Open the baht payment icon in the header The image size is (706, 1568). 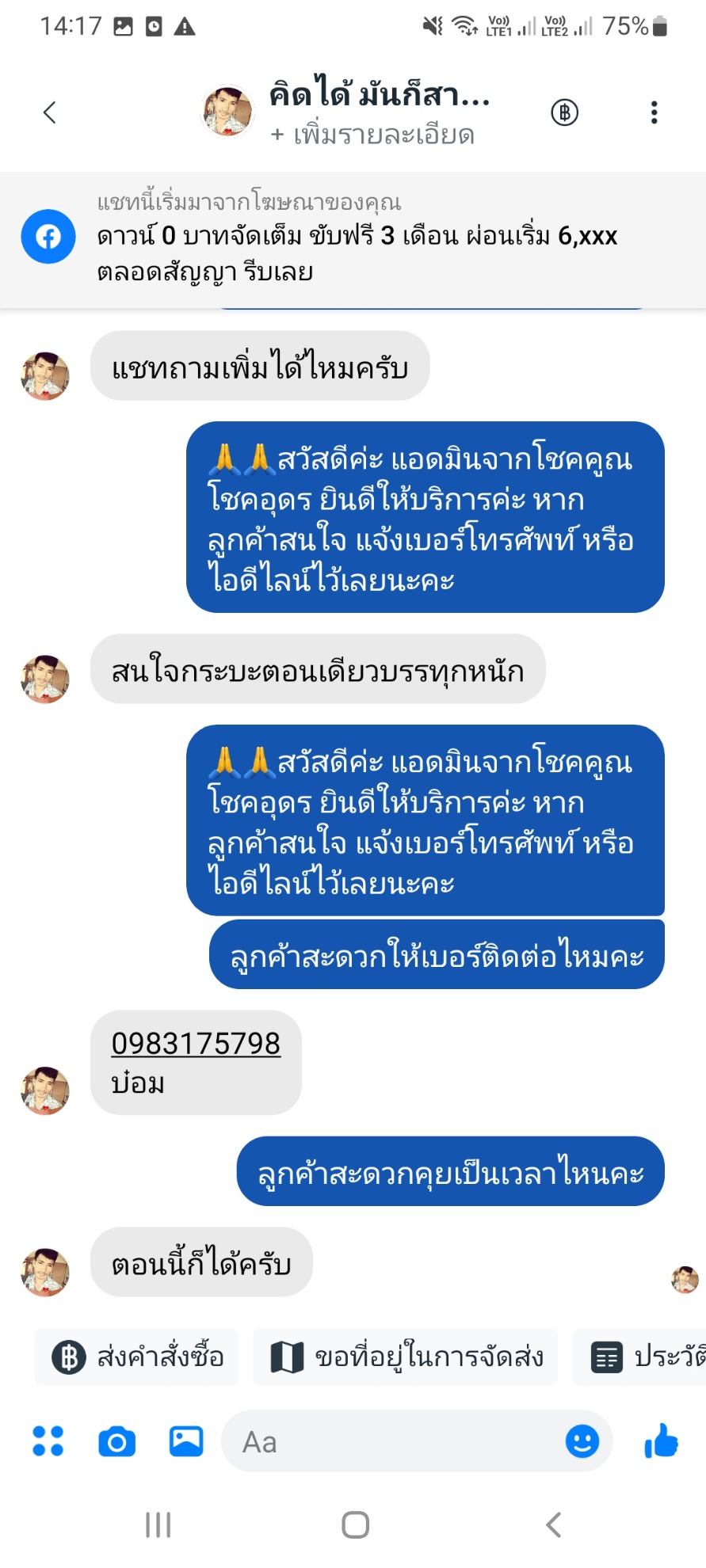(564, 113)
